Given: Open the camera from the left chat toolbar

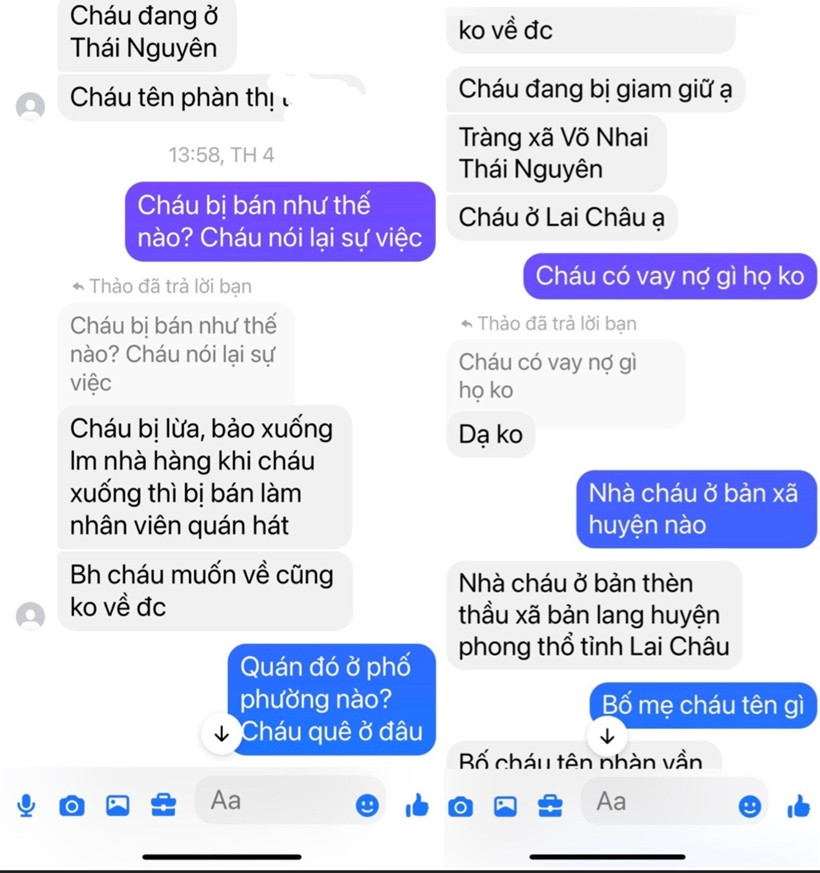Looking at the screenshot, I should click(x=72, y=803).
